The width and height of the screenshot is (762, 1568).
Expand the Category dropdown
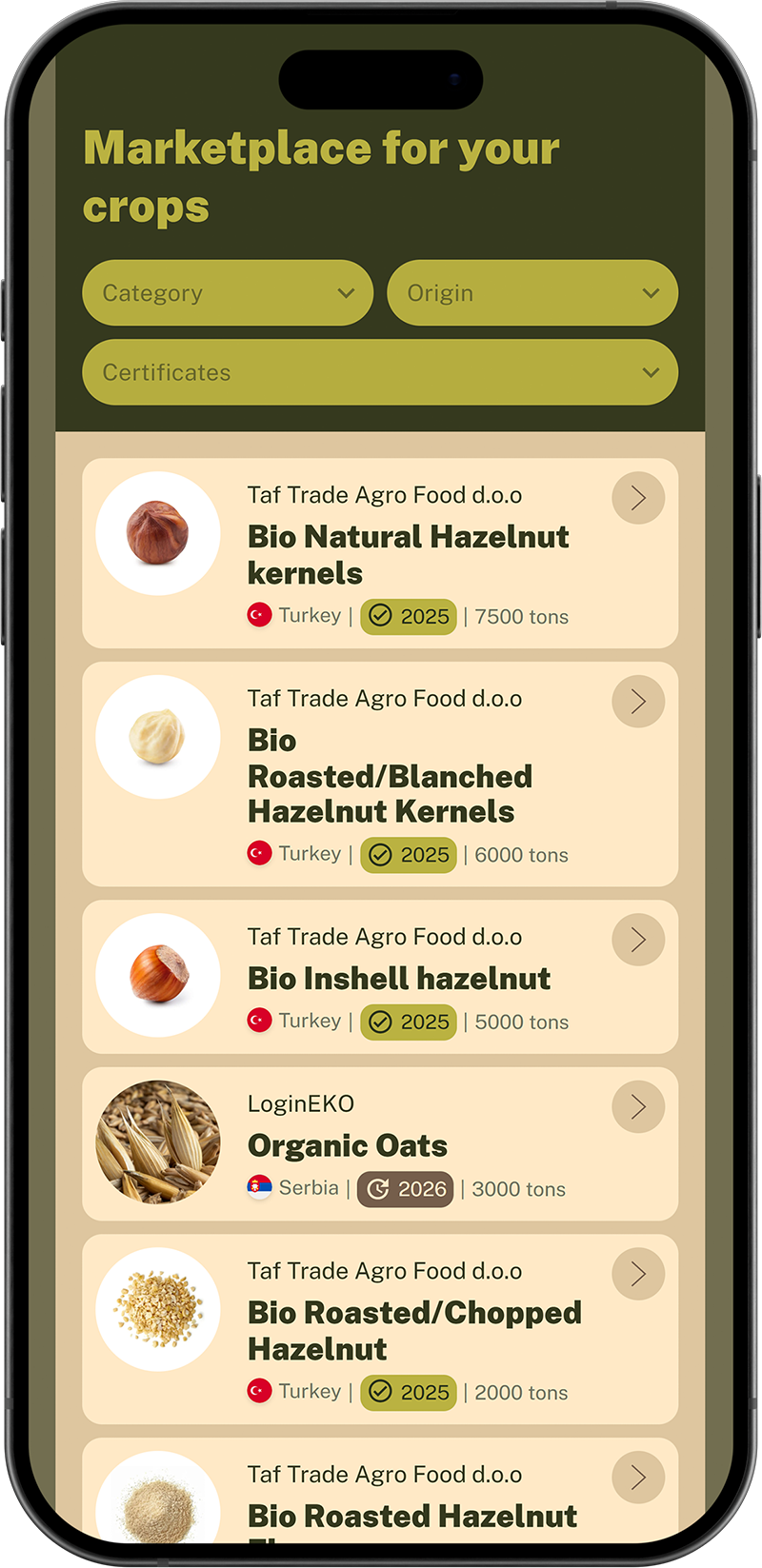click(228, 293)
